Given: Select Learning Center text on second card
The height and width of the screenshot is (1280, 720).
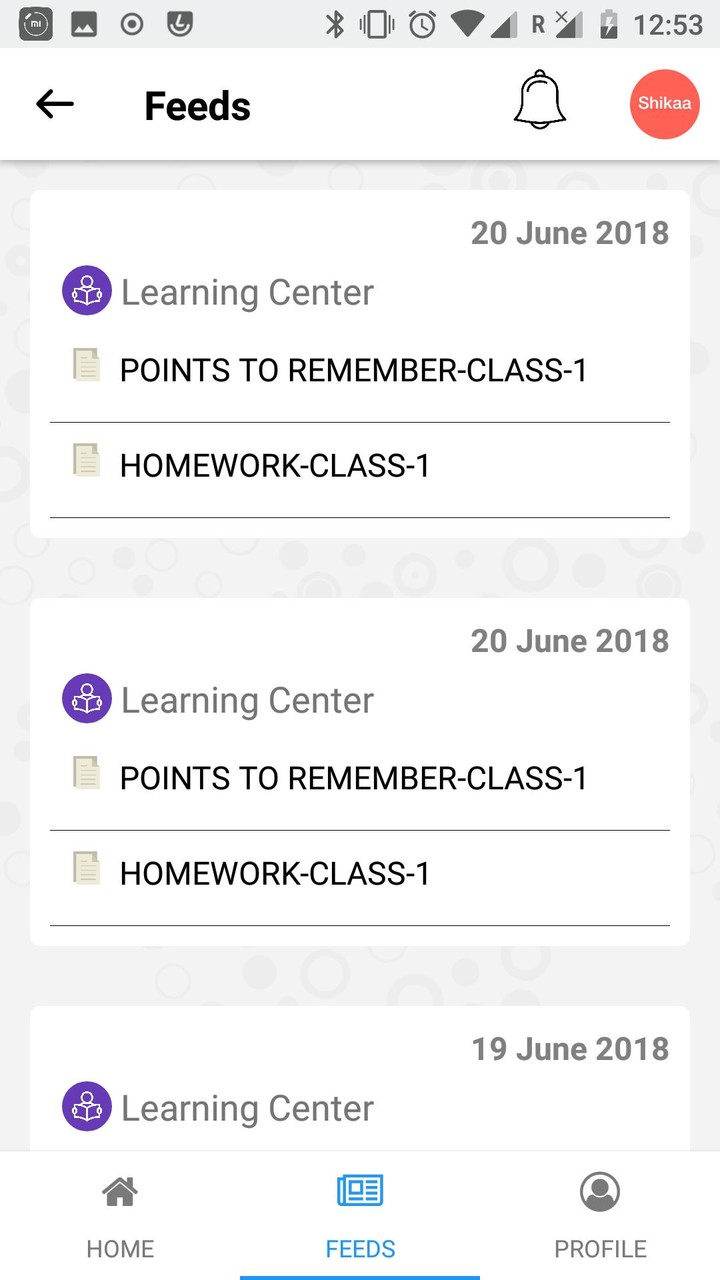Looking at the screenshot, I should tap(246, 699).
